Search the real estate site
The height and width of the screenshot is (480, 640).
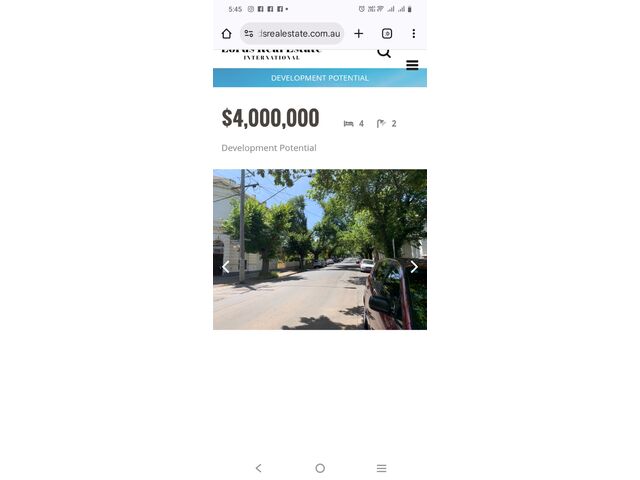pyautogui.click(x=384, y=52)
